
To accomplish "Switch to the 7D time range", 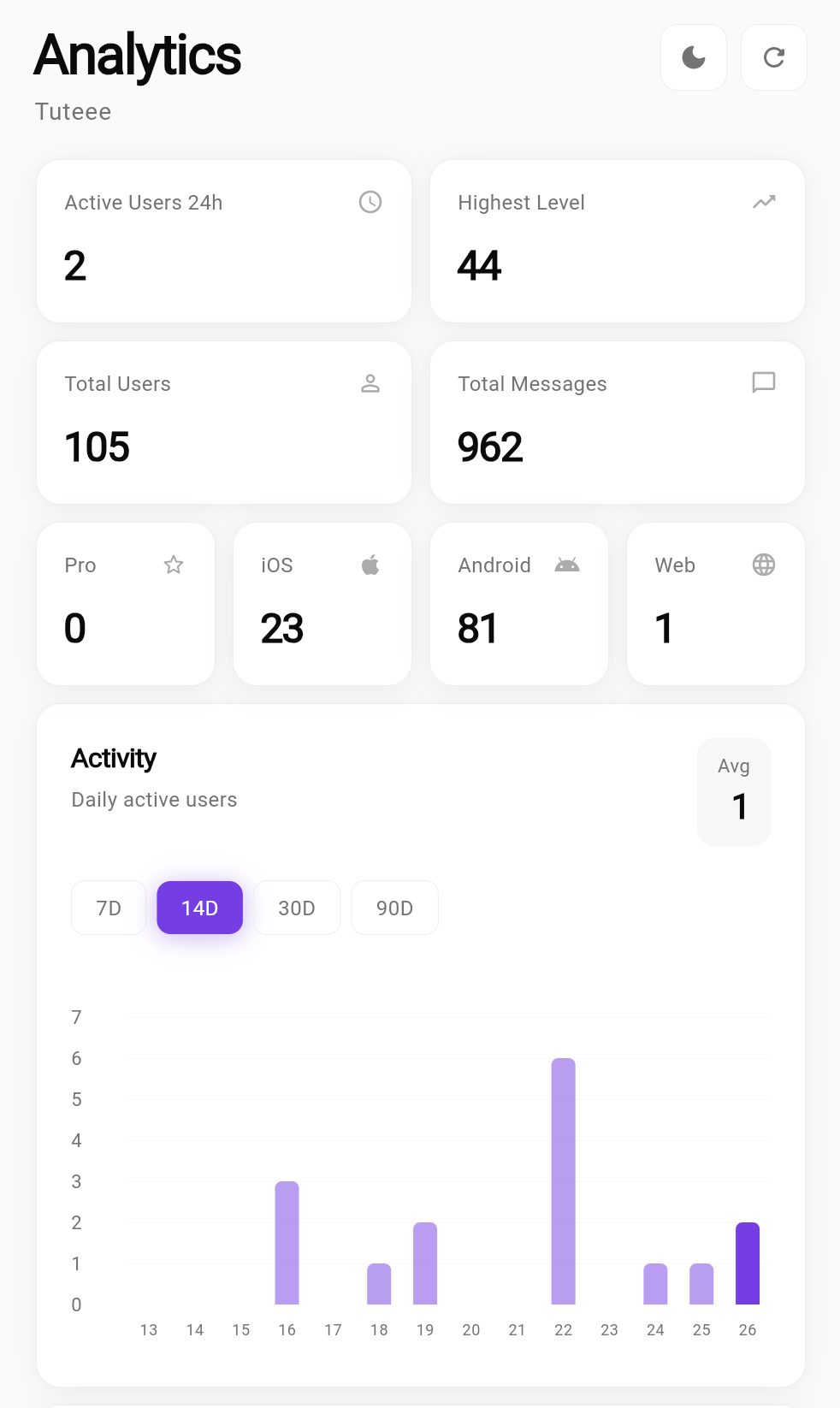I will click(108, 908).
